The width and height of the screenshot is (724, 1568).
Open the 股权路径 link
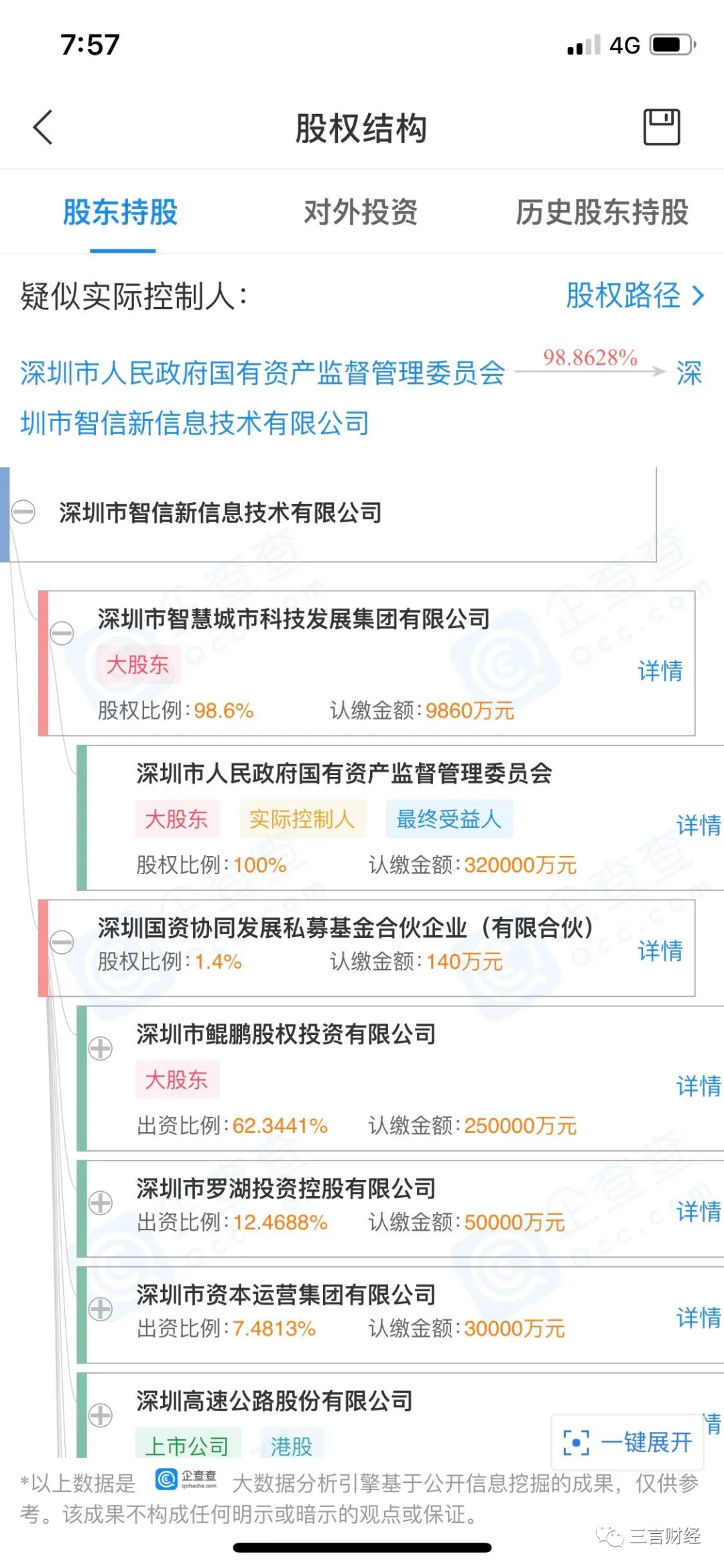tap(636, 295)
